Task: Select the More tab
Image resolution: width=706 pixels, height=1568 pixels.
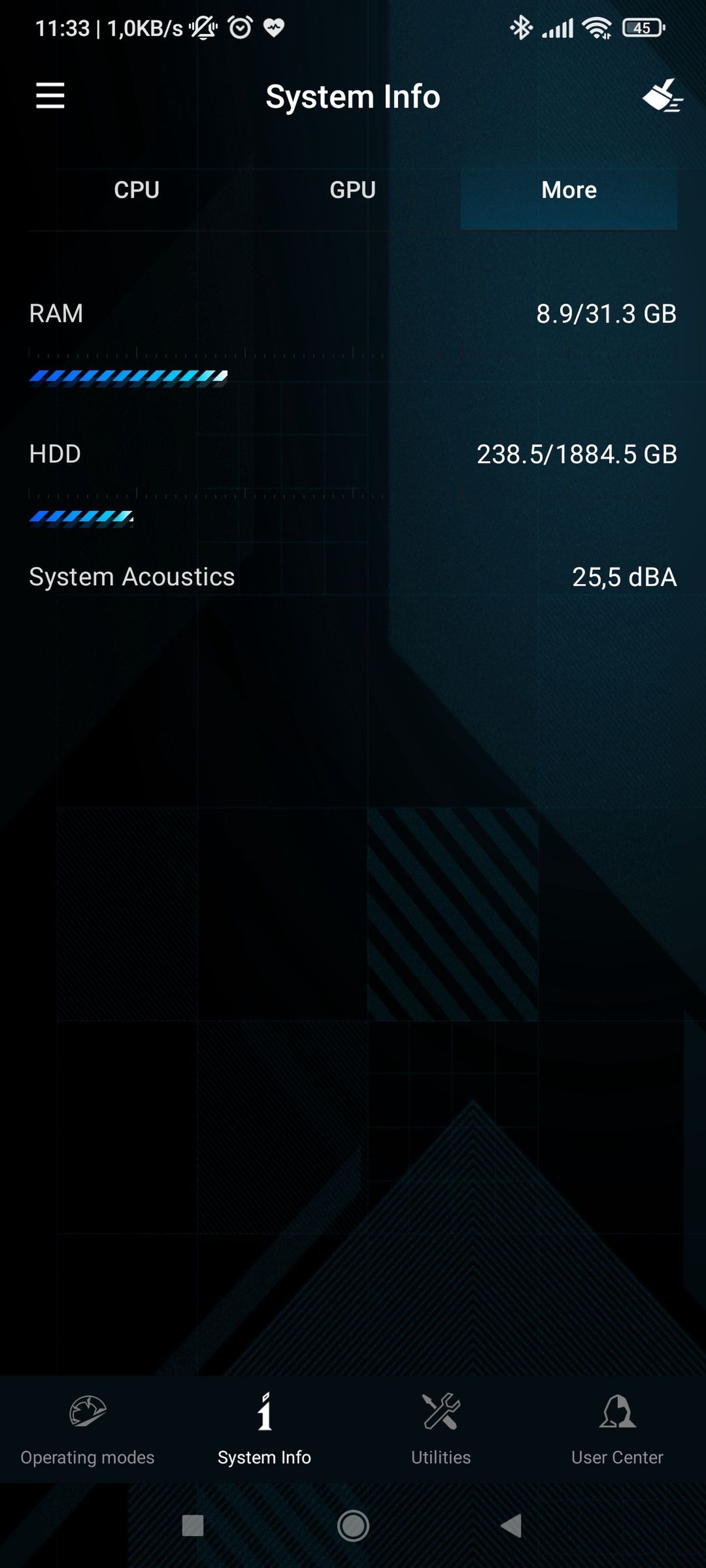Action: point(569,190)
